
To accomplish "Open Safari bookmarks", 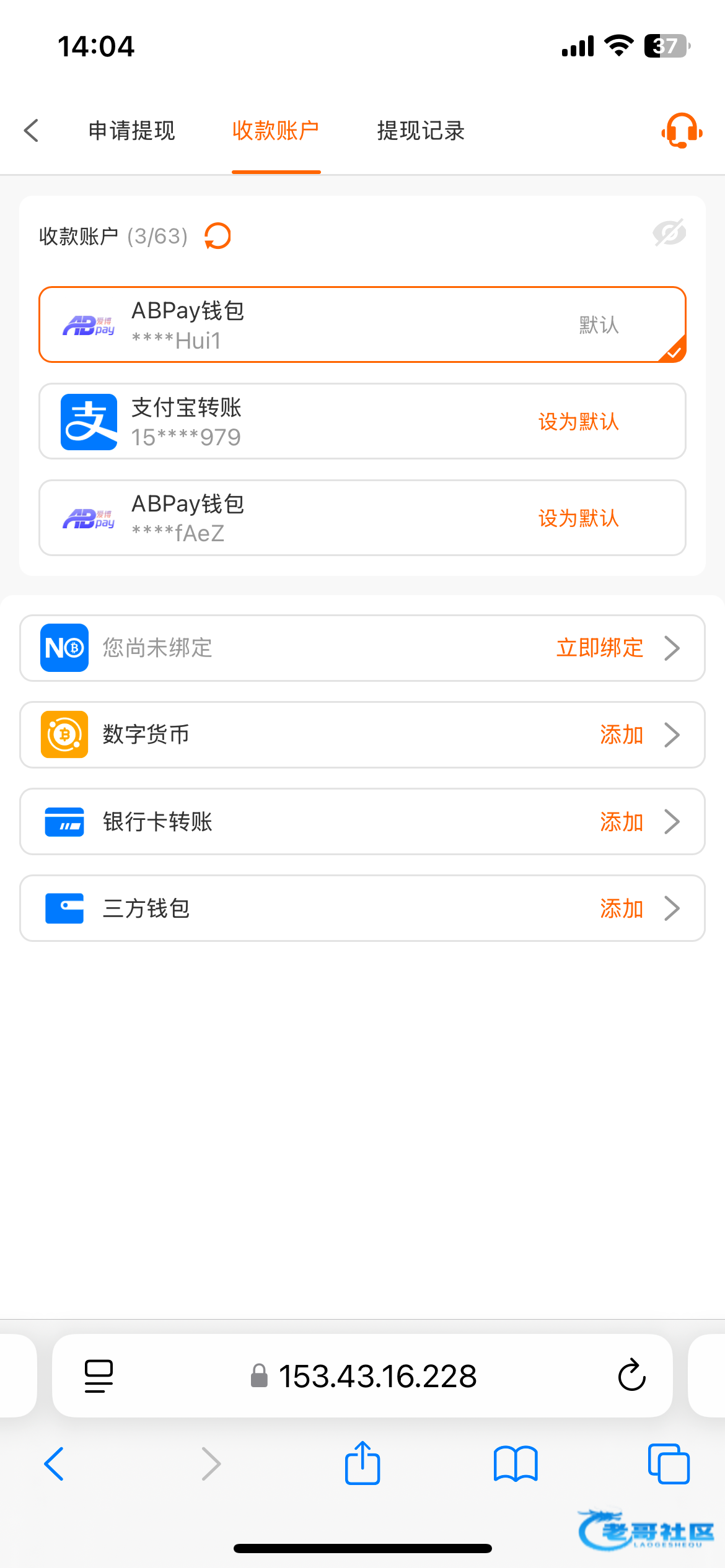I will coord(516,1464).
